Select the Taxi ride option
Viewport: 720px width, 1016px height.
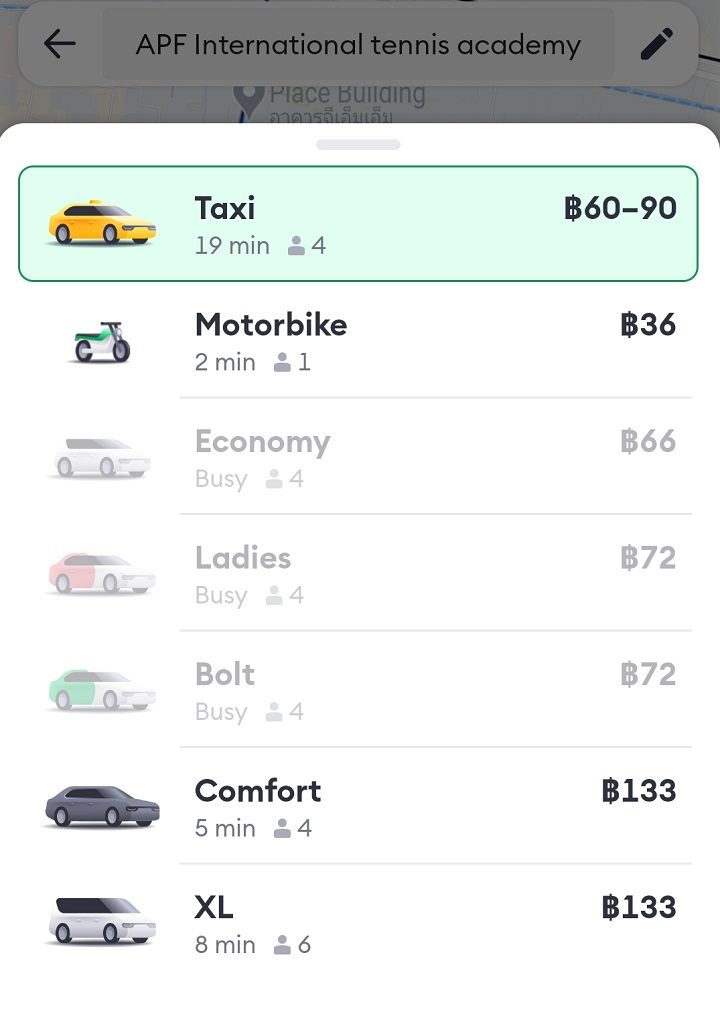[360, 224]
